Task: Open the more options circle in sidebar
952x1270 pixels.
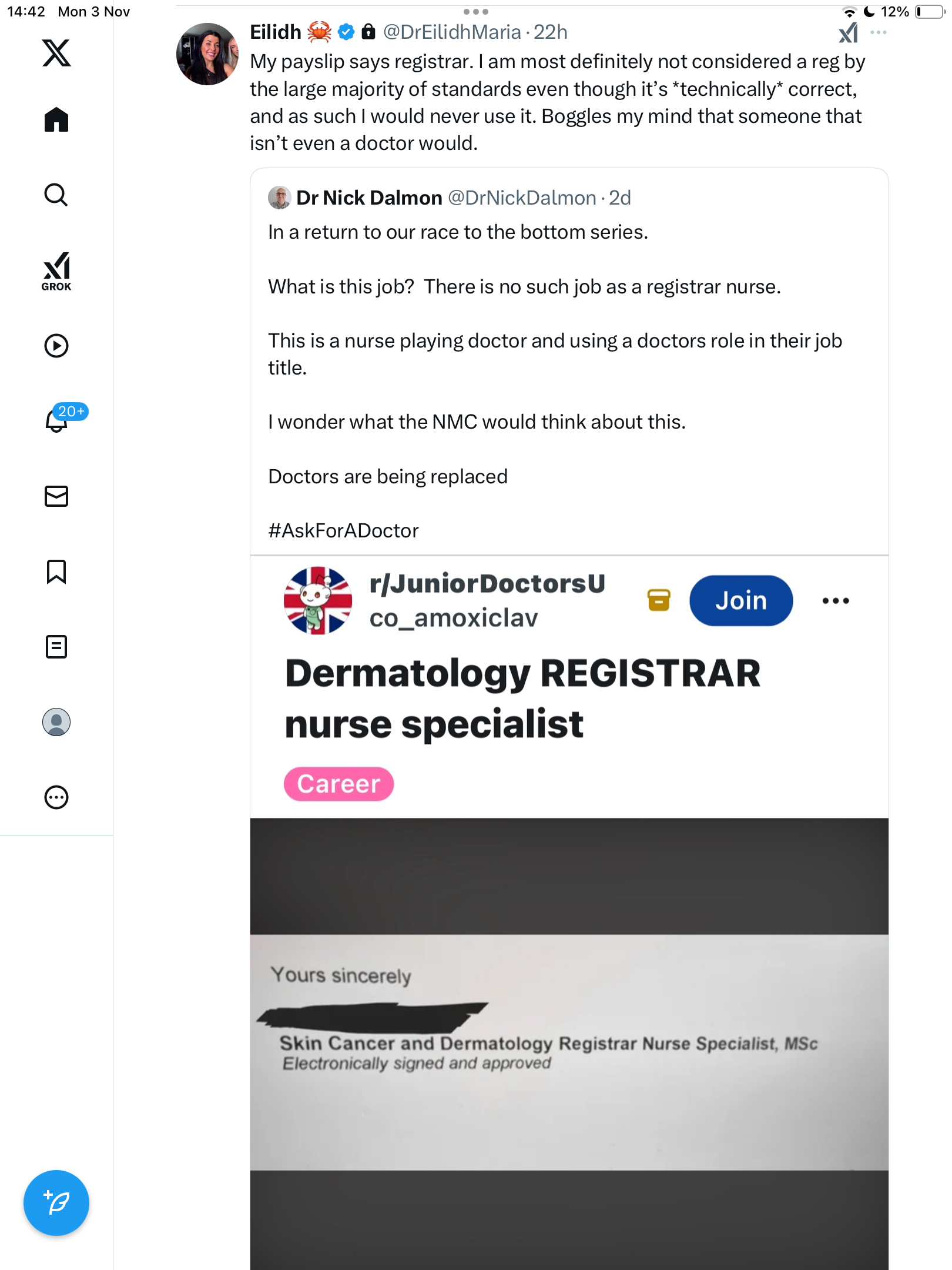Action: 56,797
